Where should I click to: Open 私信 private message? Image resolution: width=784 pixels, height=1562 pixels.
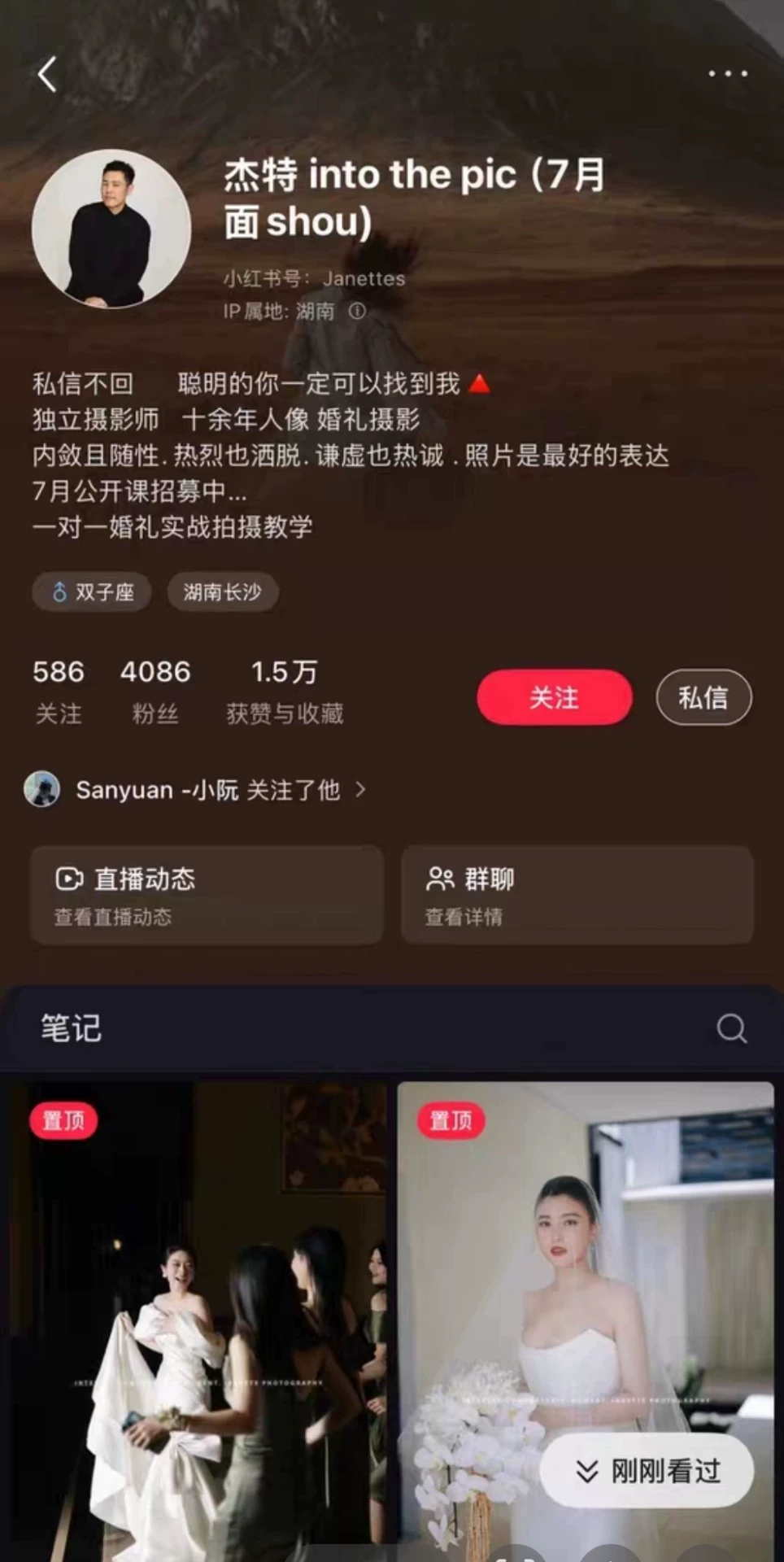pos(703,697)
